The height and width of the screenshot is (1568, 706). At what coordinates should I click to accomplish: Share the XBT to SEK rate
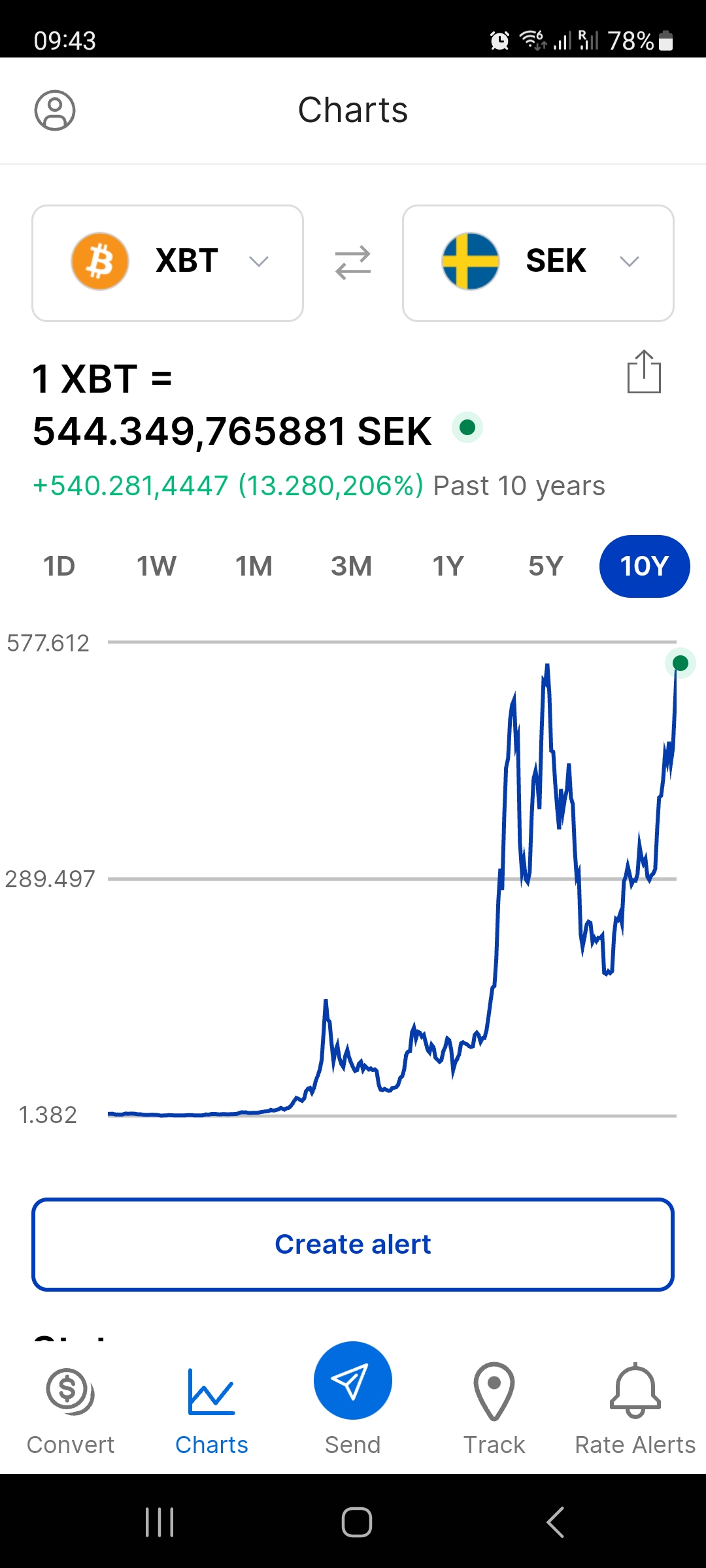644,372
